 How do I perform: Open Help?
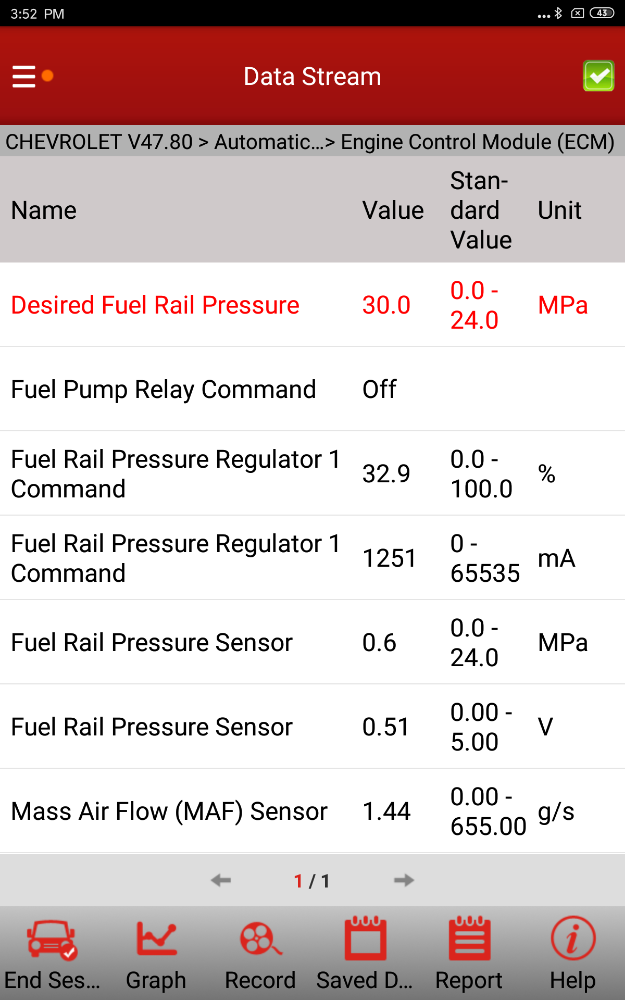573,954
